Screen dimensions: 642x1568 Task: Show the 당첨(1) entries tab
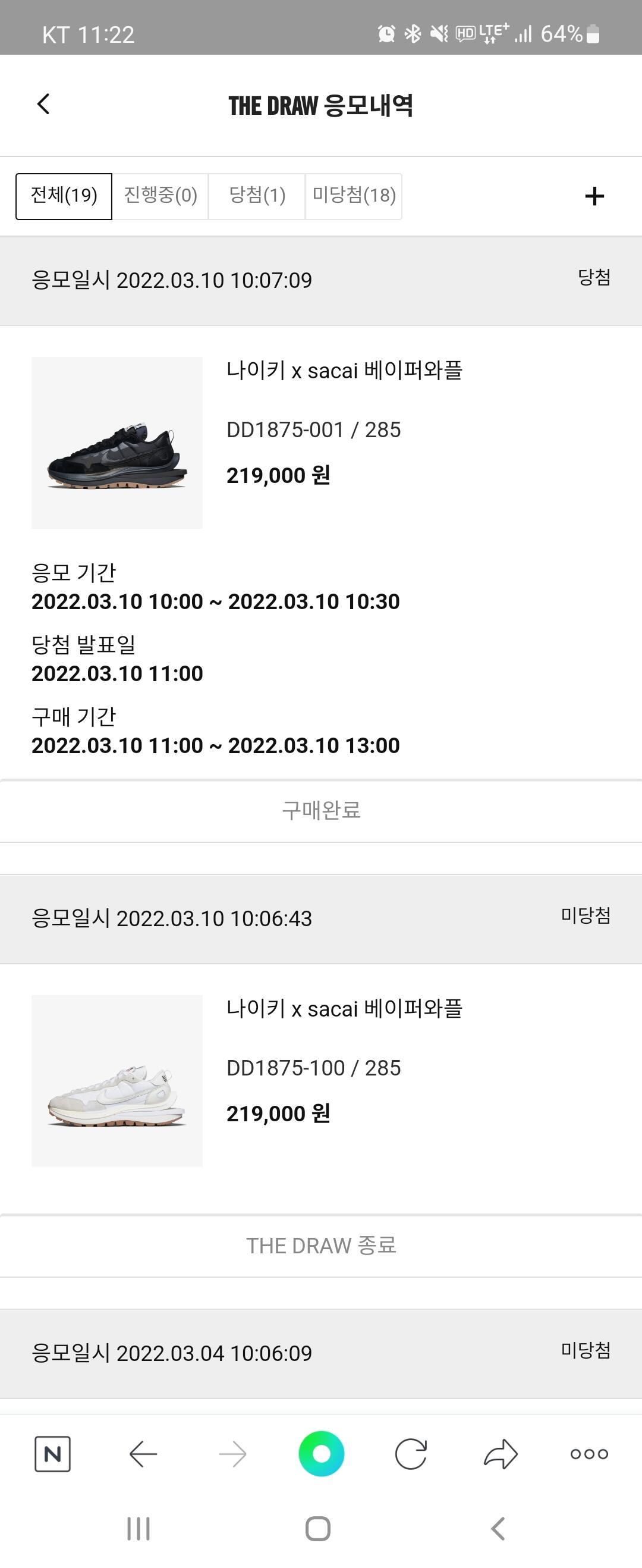(x=257, y=196)
